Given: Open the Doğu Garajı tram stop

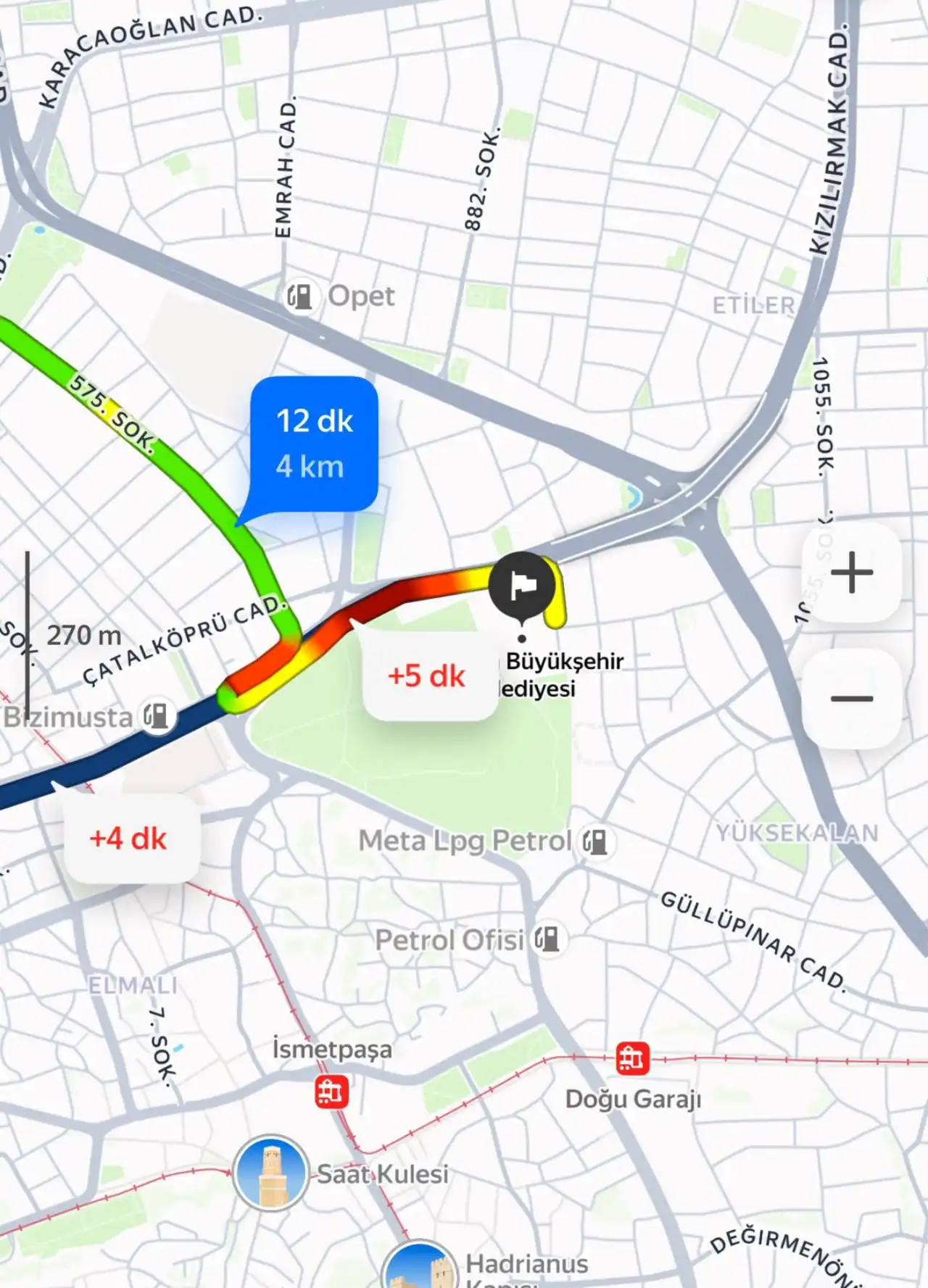Looking at the screenshot, I should [632, 1059].
